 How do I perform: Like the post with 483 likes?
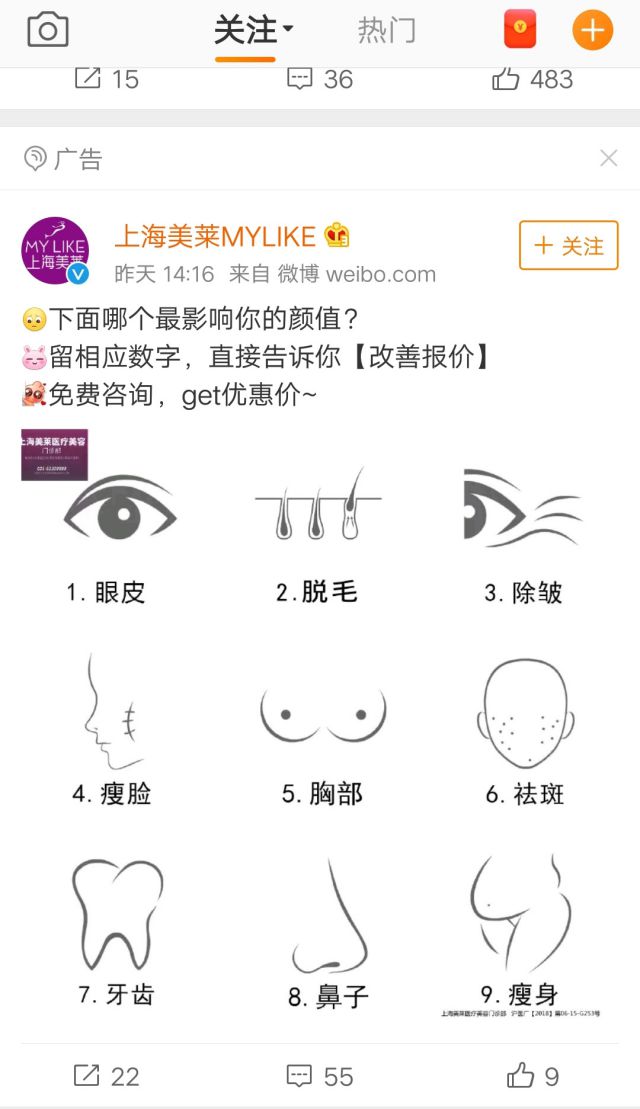532,79
